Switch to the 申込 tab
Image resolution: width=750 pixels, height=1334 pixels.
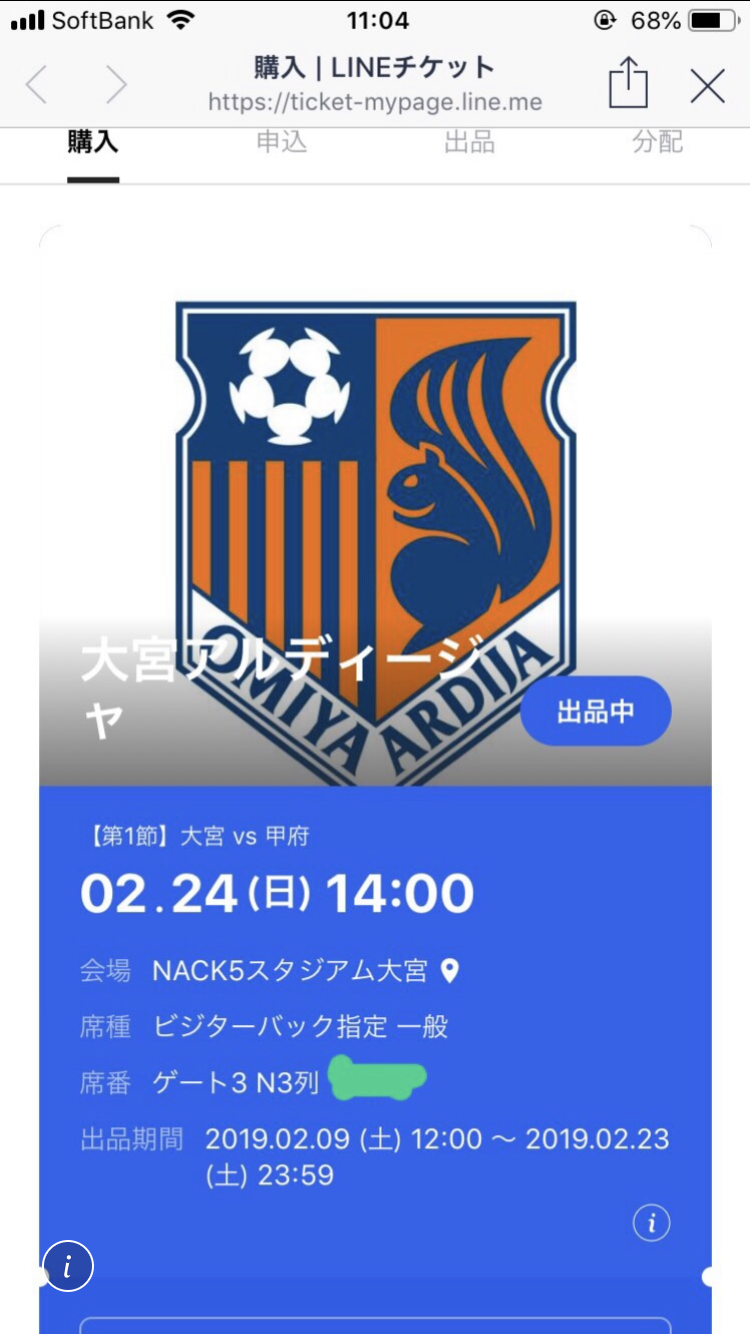coord(281,143)
